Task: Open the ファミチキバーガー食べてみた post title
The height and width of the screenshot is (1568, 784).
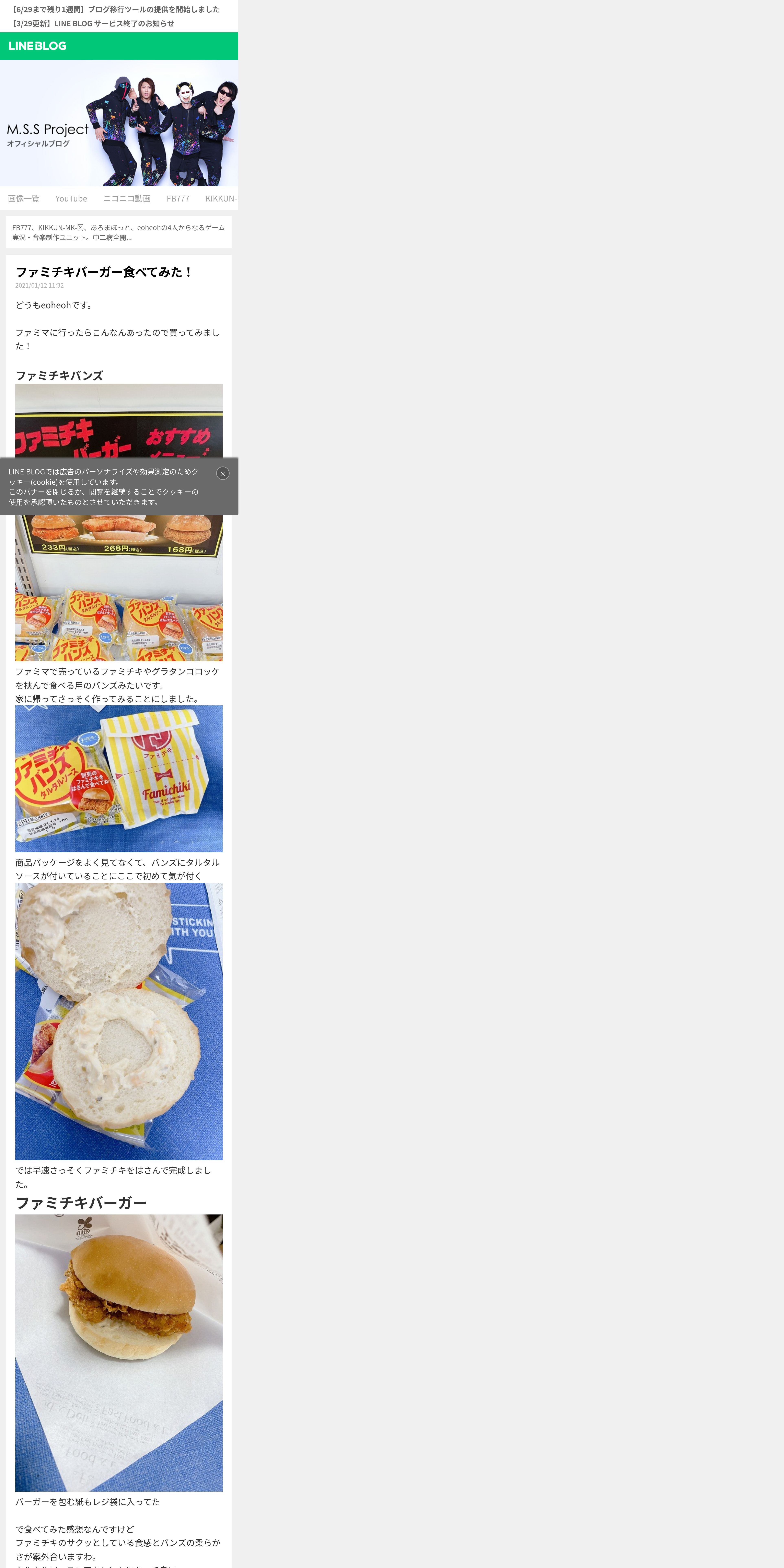Action: point(104,272)
